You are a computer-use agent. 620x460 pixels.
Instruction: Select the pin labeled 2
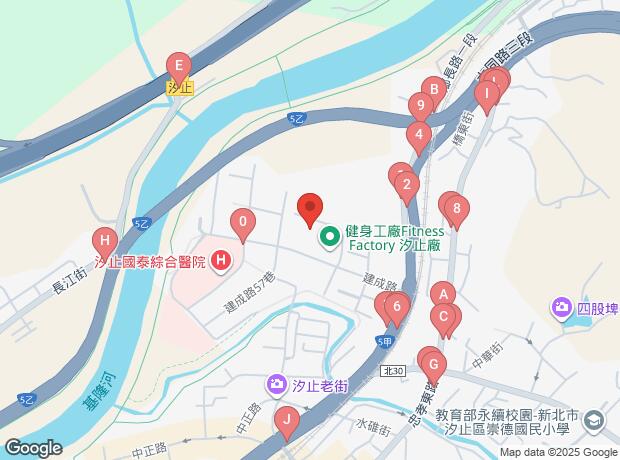(x=405, y=185)
